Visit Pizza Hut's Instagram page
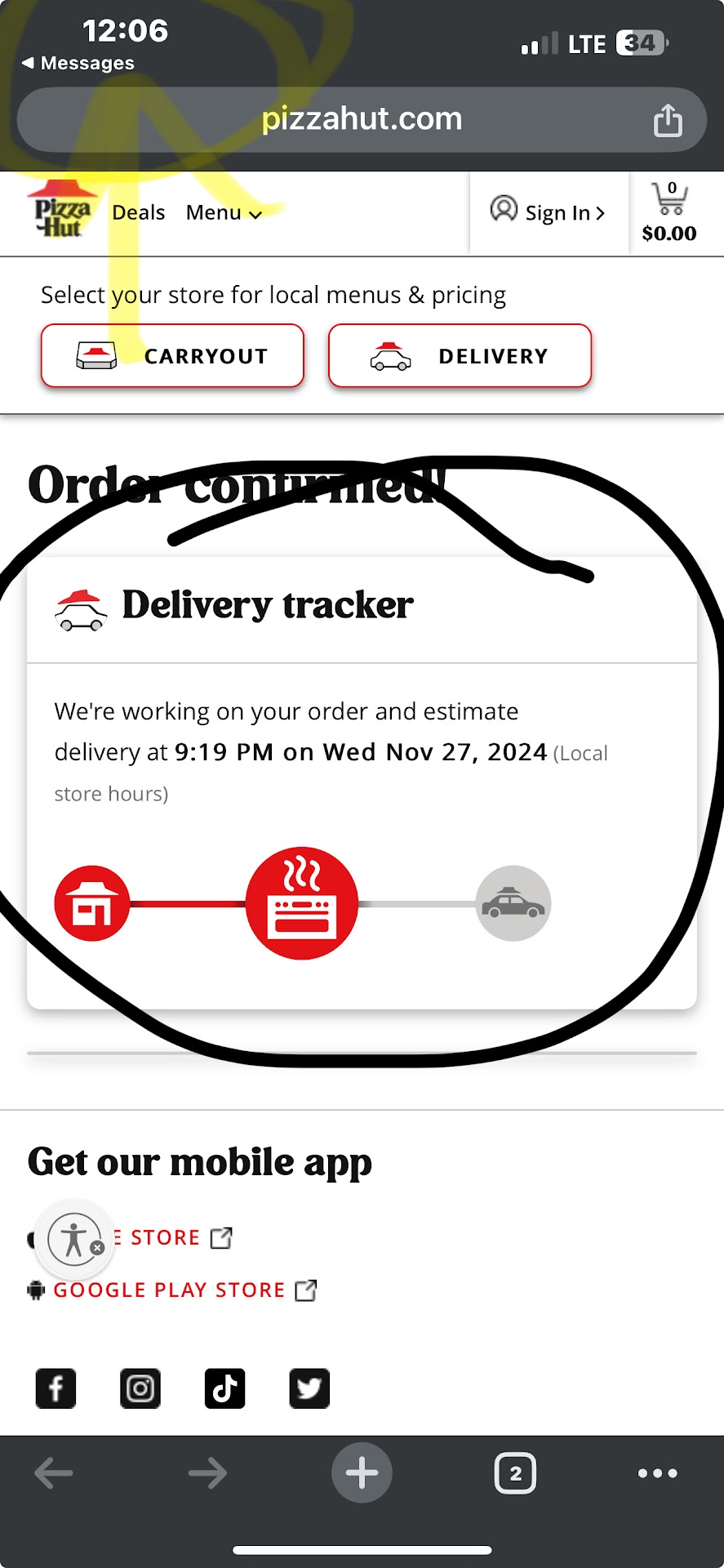Screen dimensions: 724x1568 pos(140,1388)
